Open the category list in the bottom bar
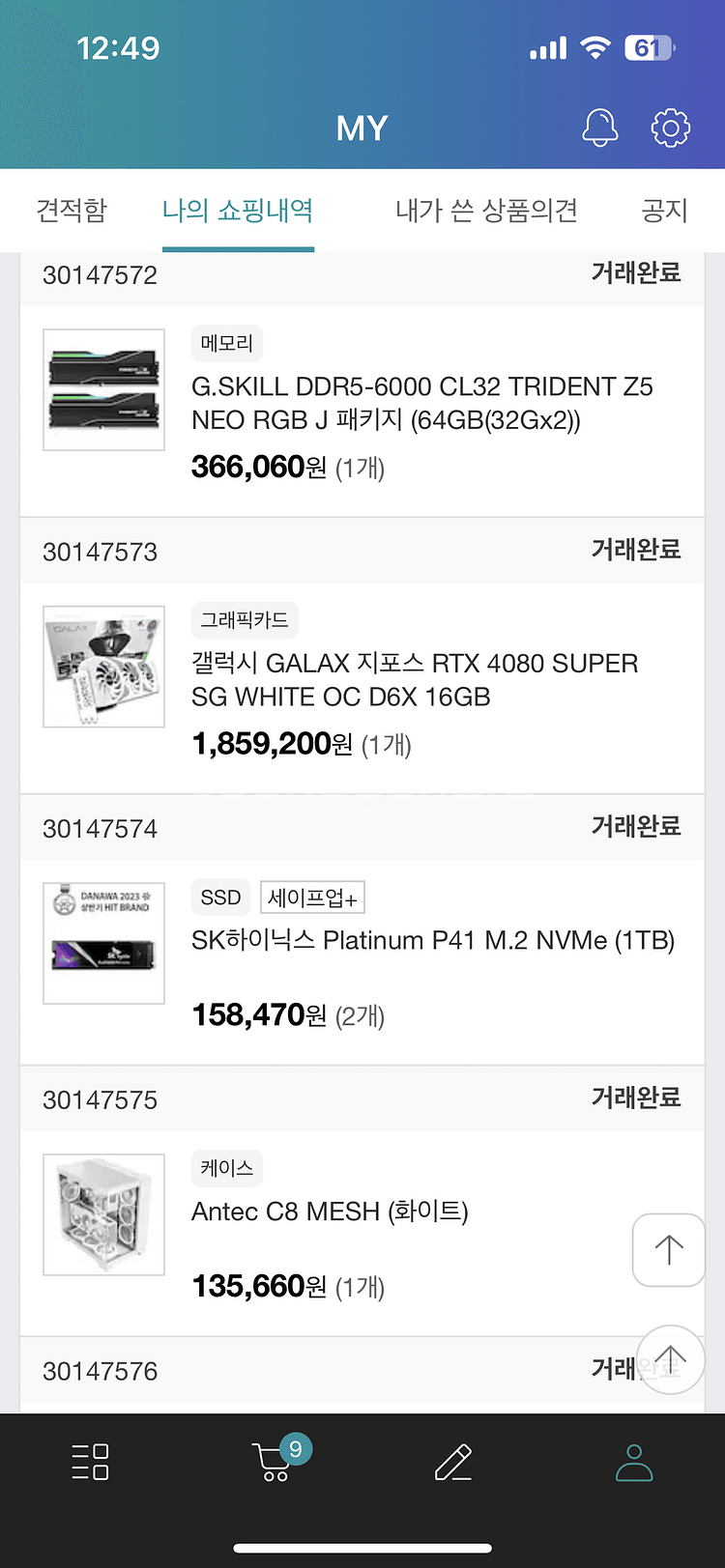The width and height of the screenshot is (725, 1568). coord(90,1462)
